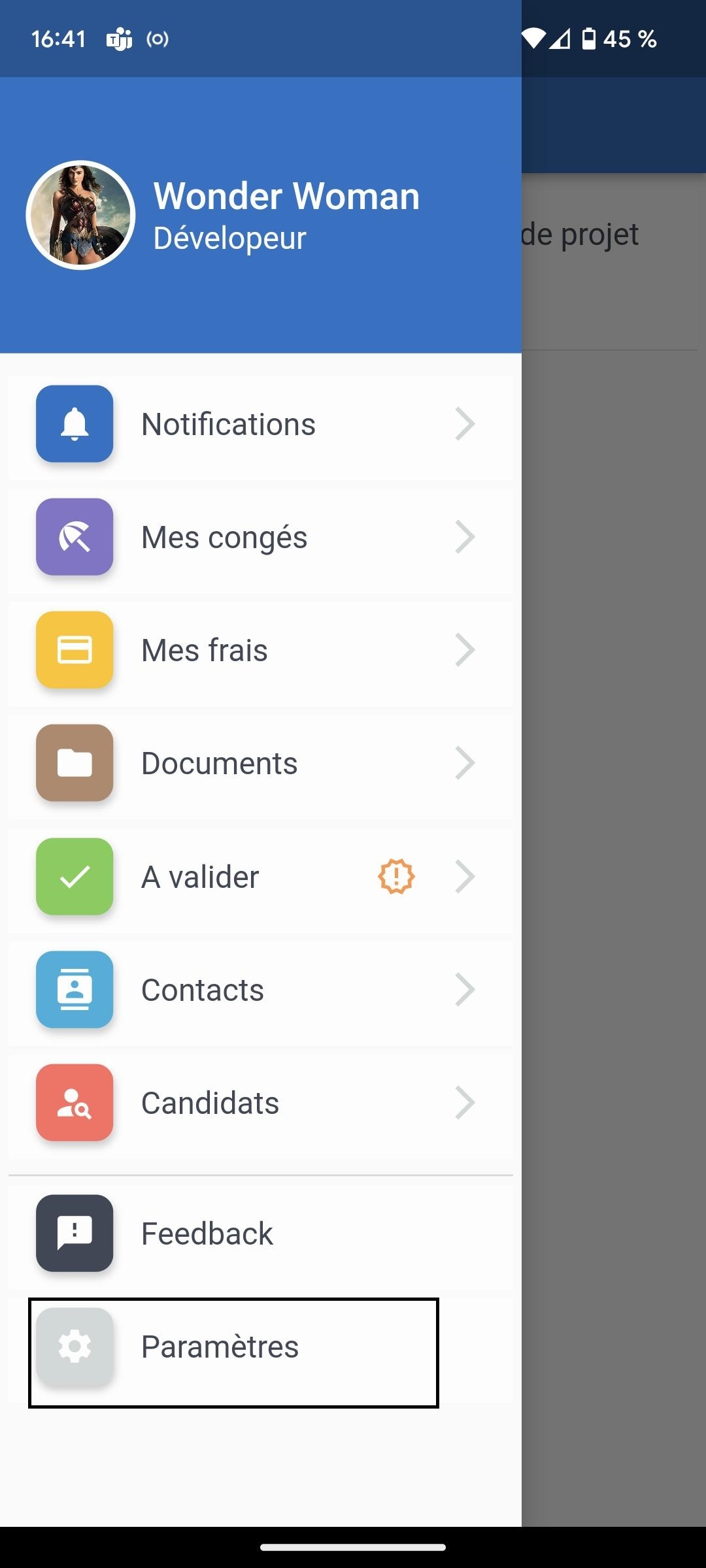This screenshot has width=706, height=1568.
Task: Open Mes frais expenses
Action: [260, 651]
